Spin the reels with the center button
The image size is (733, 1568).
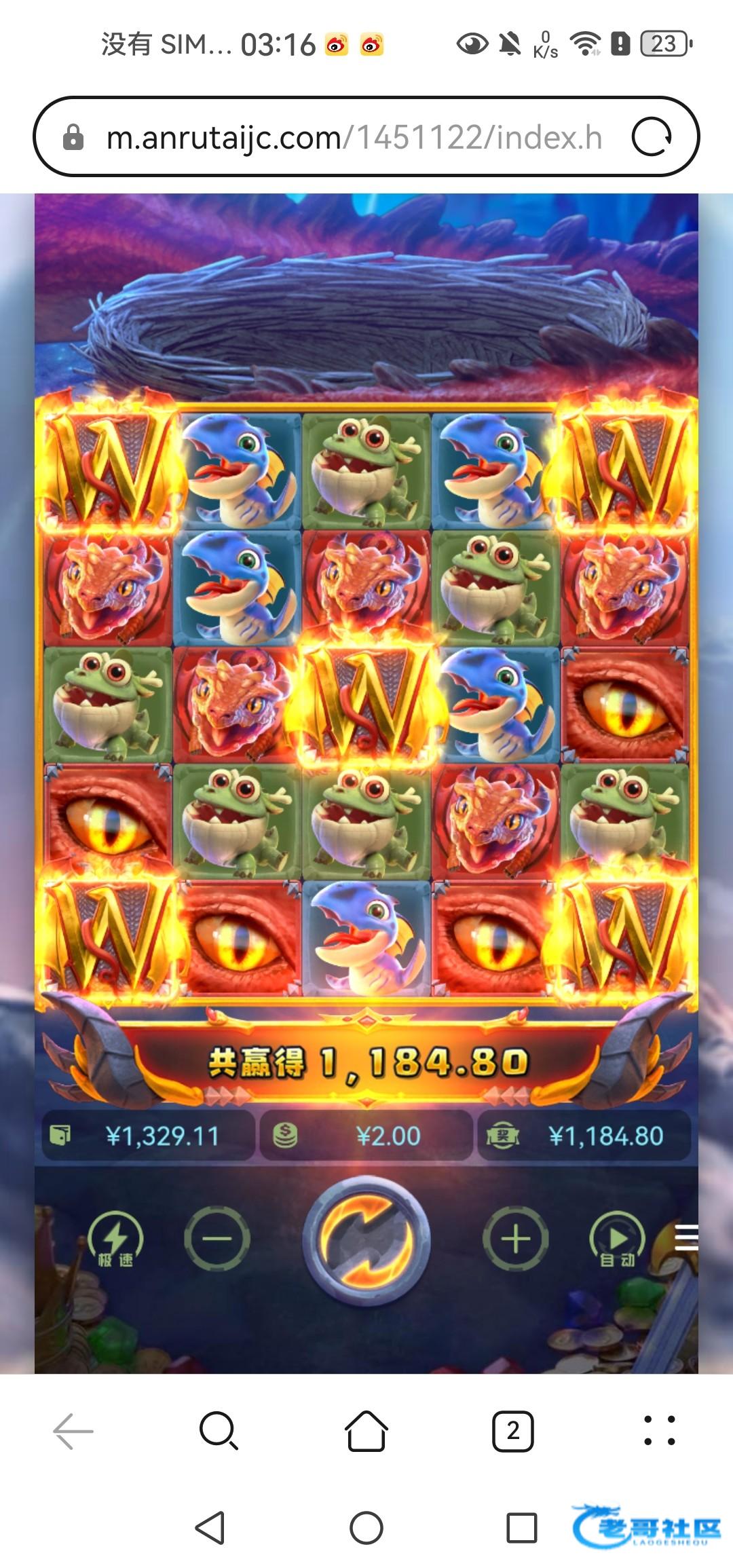[x=366, y=1240]
